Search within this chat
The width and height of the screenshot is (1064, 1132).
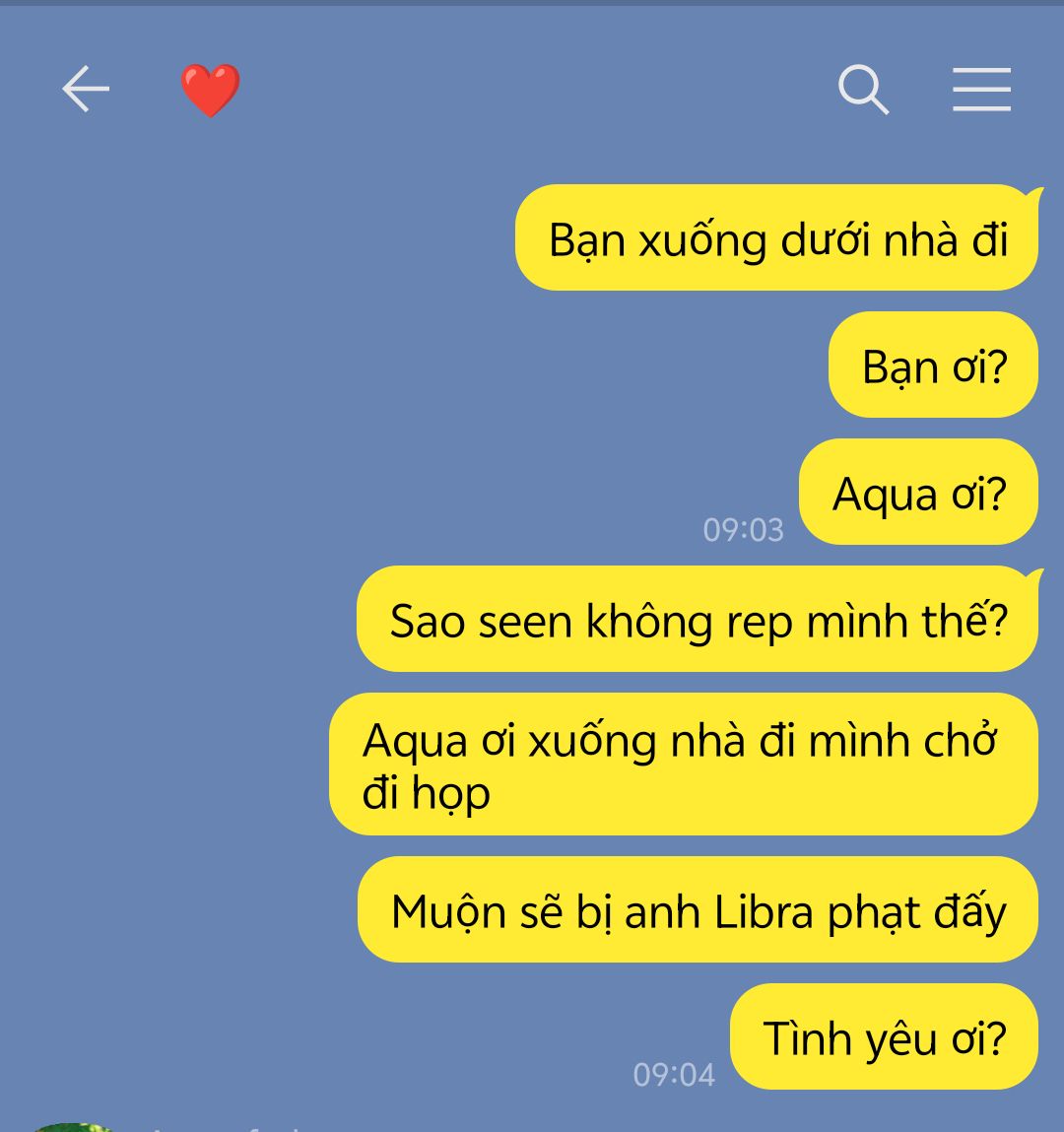click(863, 91)
